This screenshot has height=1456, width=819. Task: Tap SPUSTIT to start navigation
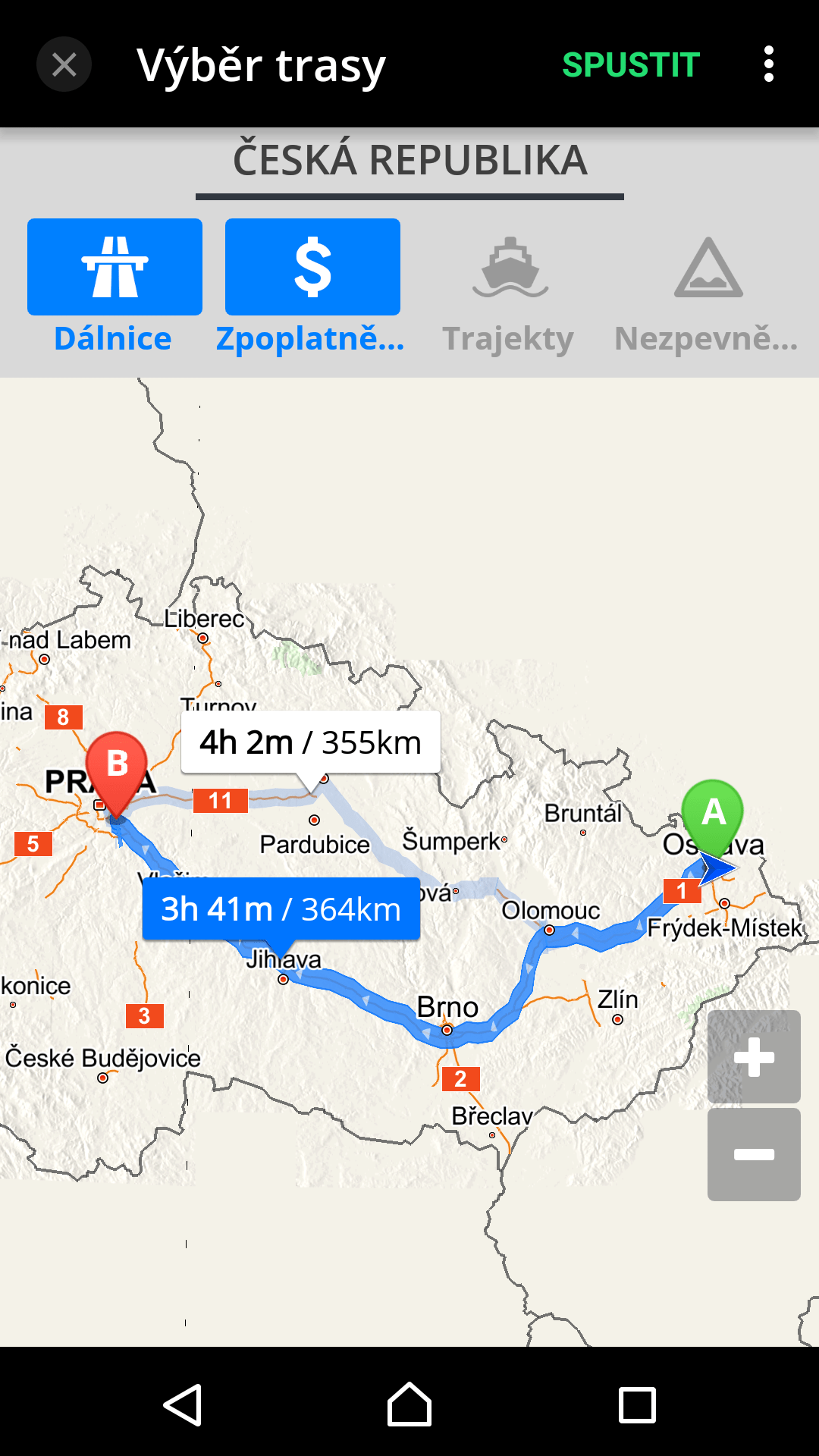point(630,64)
